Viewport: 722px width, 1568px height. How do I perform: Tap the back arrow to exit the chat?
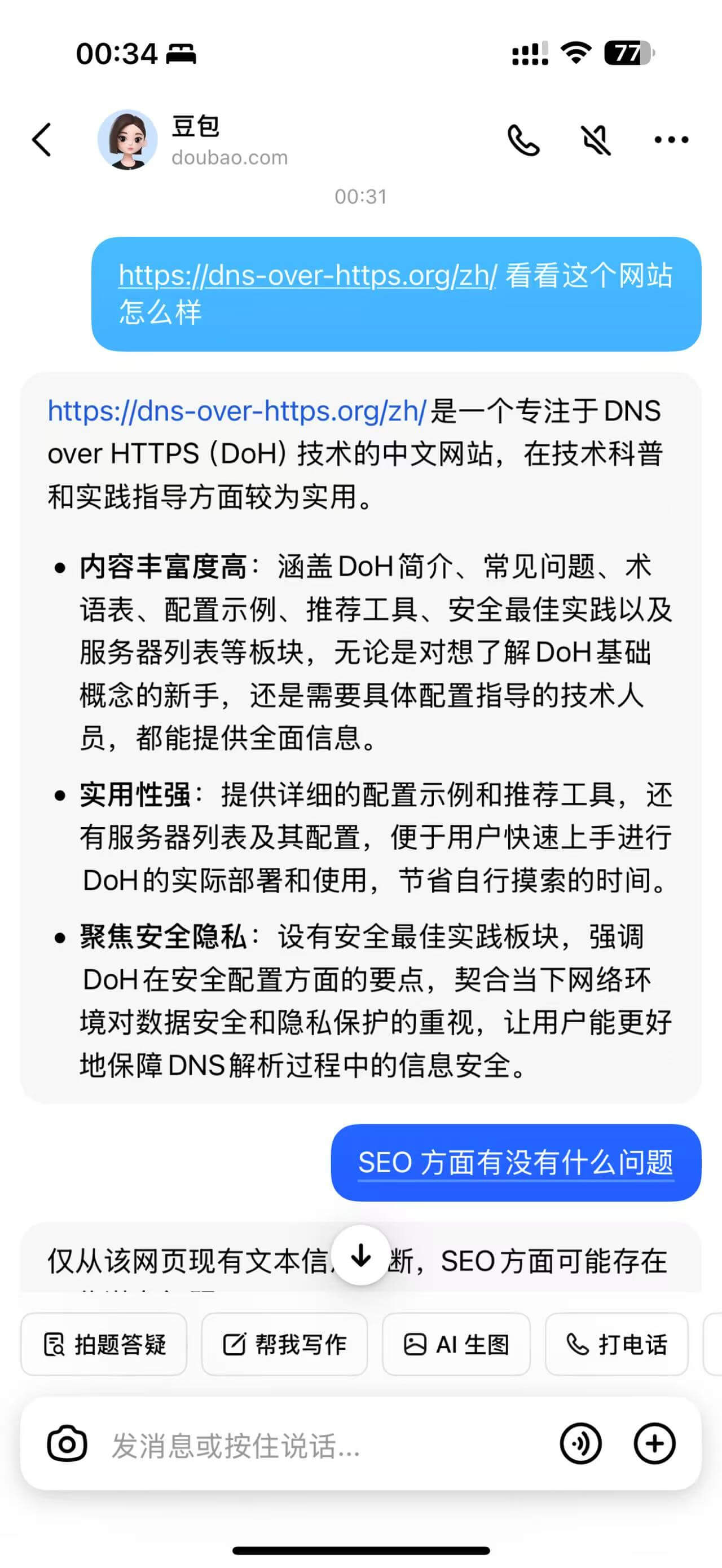[41, 139]
